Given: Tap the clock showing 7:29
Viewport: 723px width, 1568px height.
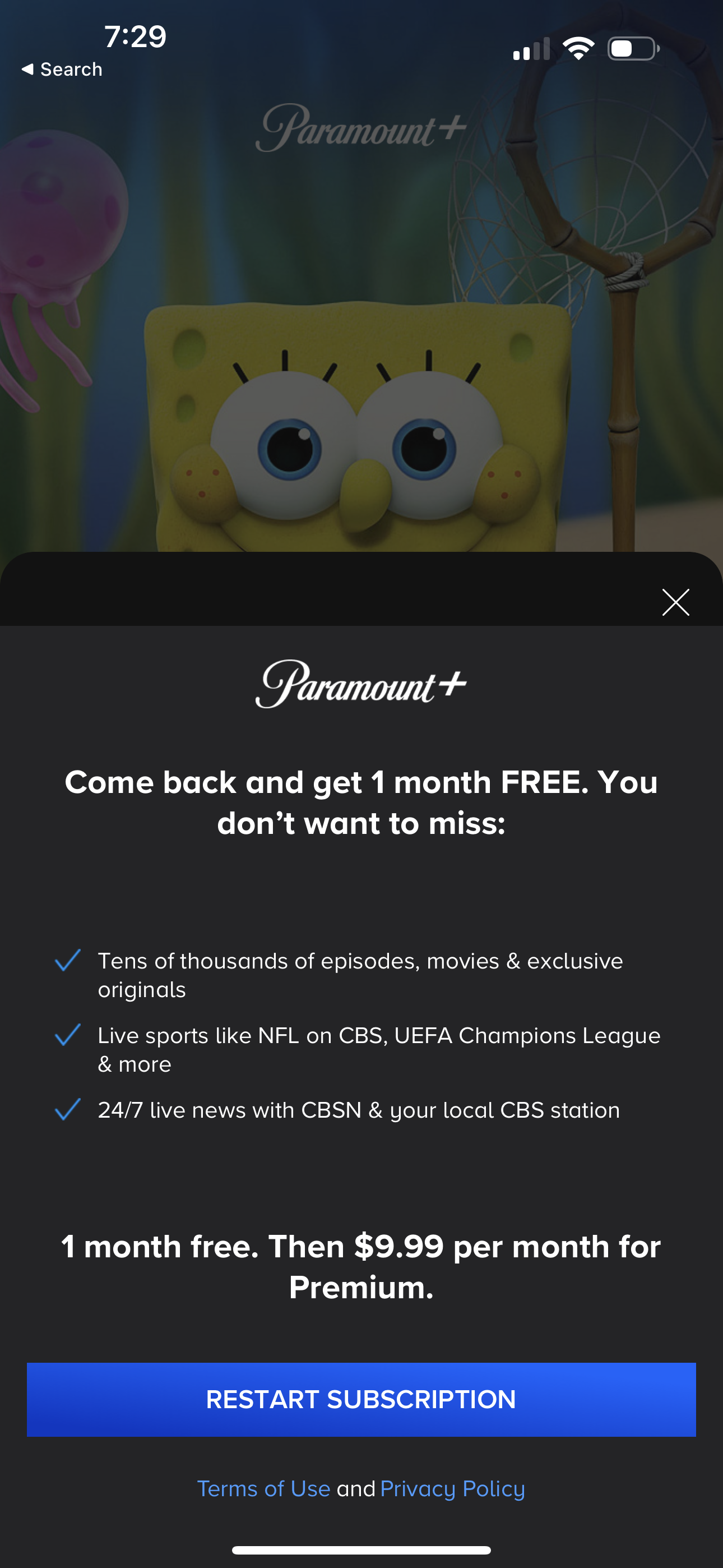Looking at the screenshot, I should pos(136,36).
